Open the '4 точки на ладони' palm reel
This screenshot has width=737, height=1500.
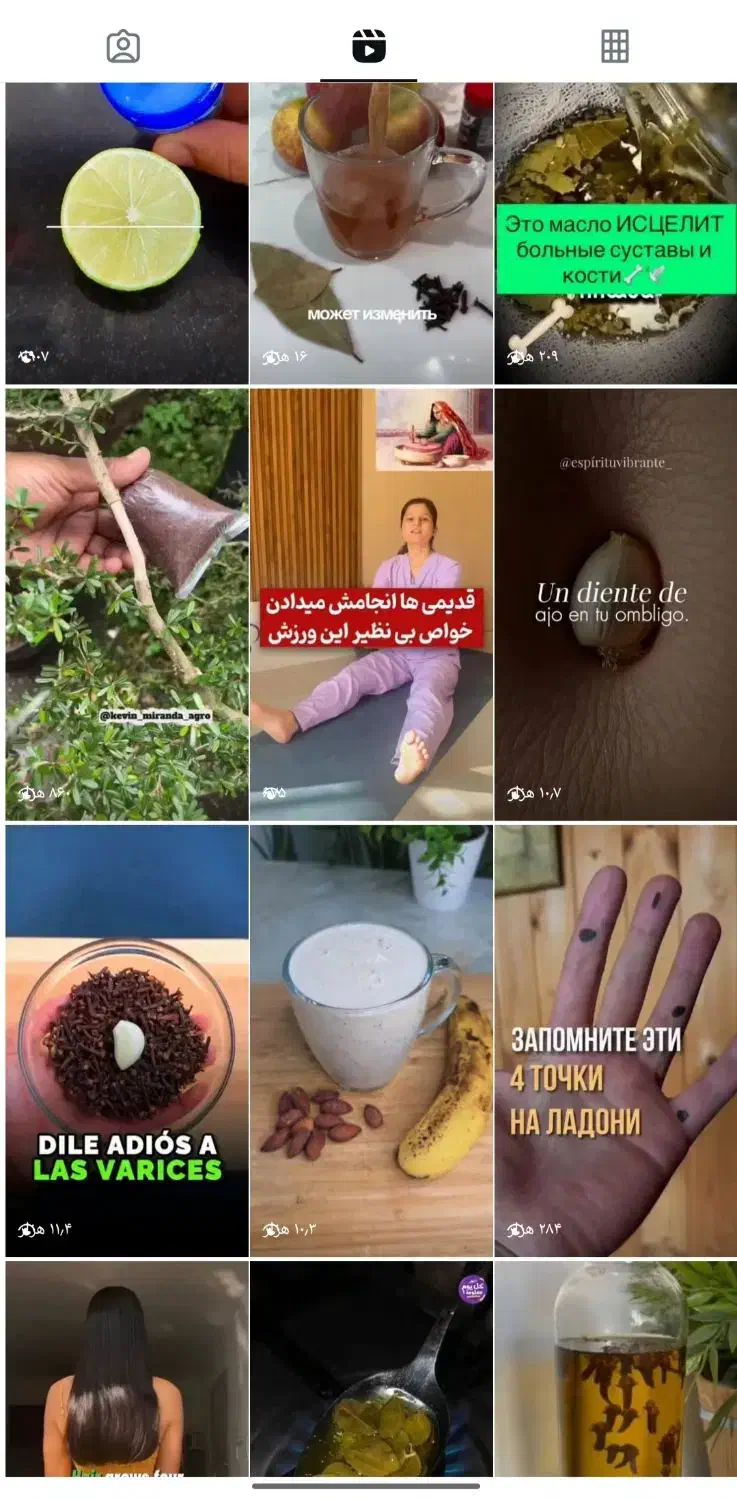click(x=614, y=1030)
